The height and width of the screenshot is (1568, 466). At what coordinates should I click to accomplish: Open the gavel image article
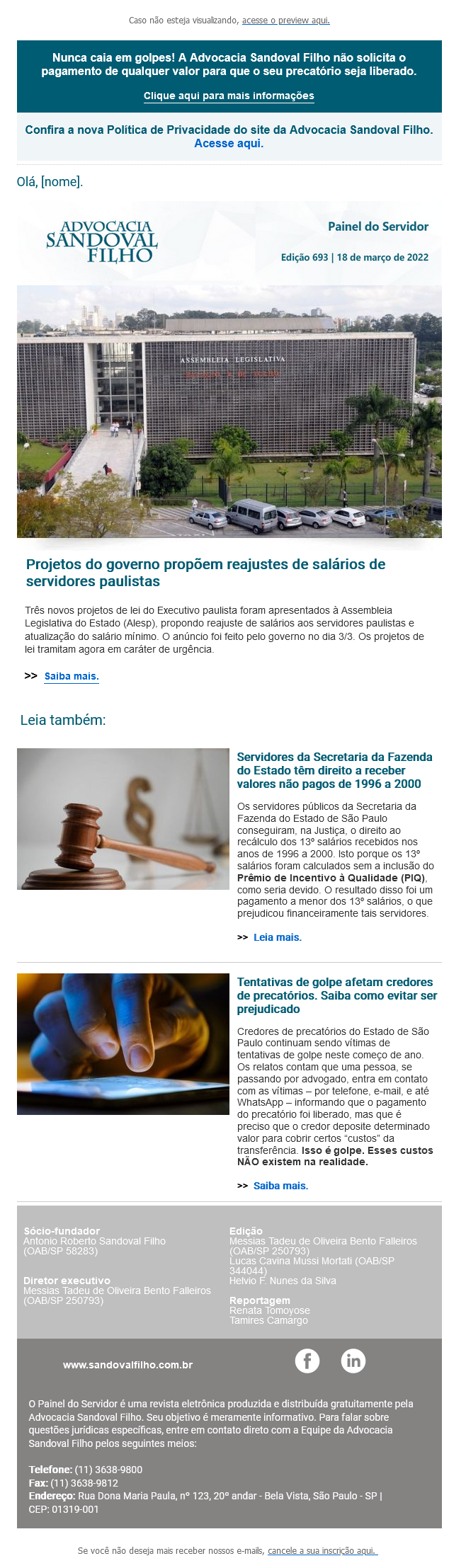point(123,819)
